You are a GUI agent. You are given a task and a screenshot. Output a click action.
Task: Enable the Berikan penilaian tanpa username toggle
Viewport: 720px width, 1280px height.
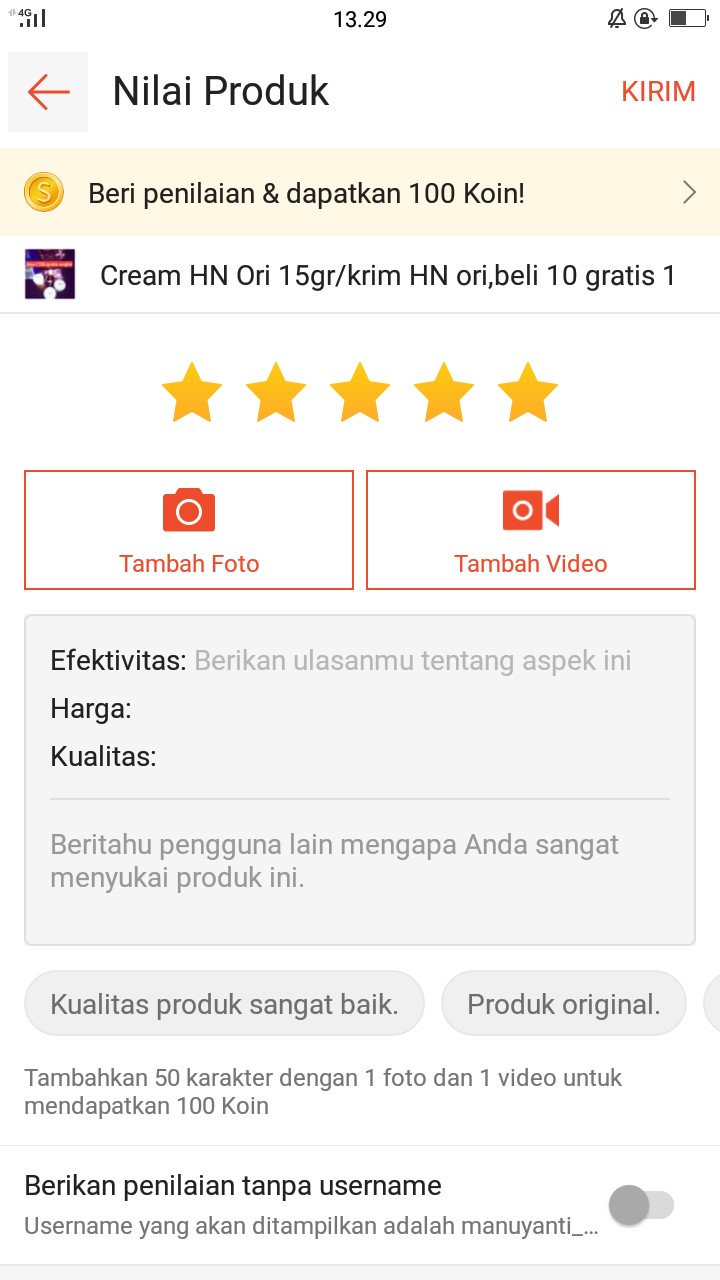point(640,1206)
